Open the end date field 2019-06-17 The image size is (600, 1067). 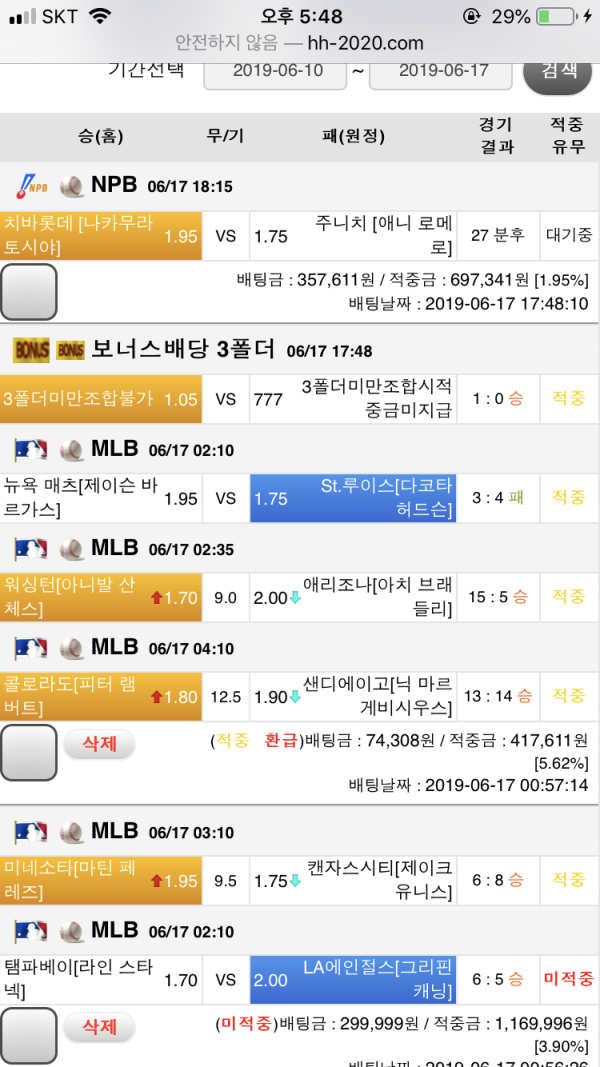(438, 72)
